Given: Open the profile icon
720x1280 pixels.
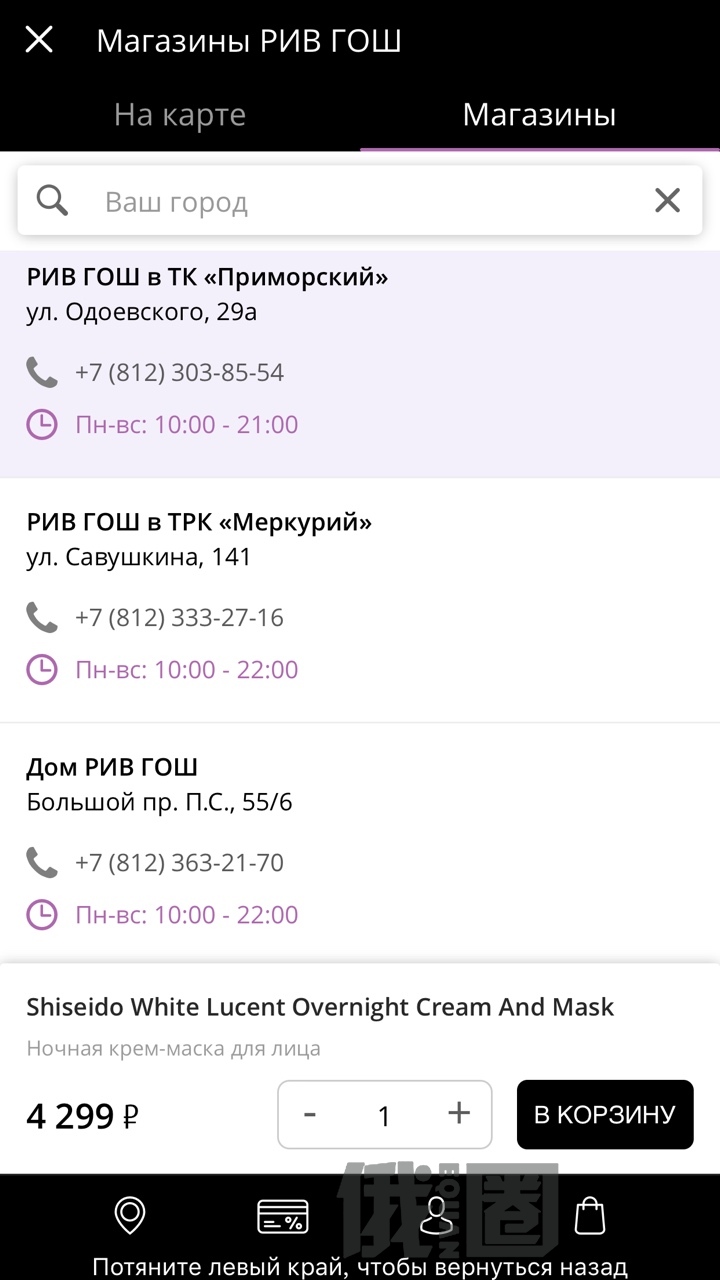Looking at the screenshot, I should pyautogui.click(x=436, y=1215).
